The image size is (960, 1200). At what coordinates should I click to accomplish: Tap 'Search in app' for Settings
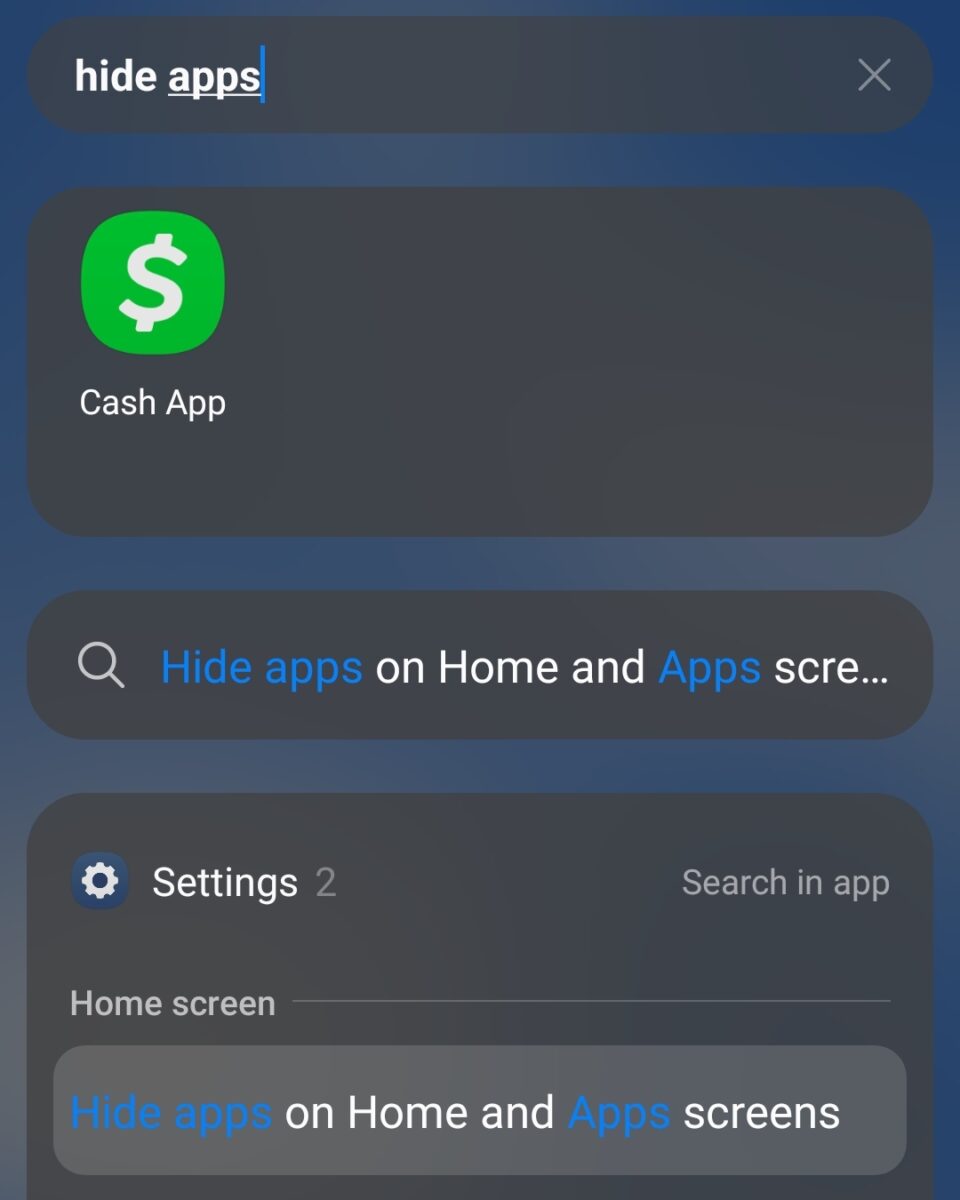pyautogui.click(x=785, y=883)
